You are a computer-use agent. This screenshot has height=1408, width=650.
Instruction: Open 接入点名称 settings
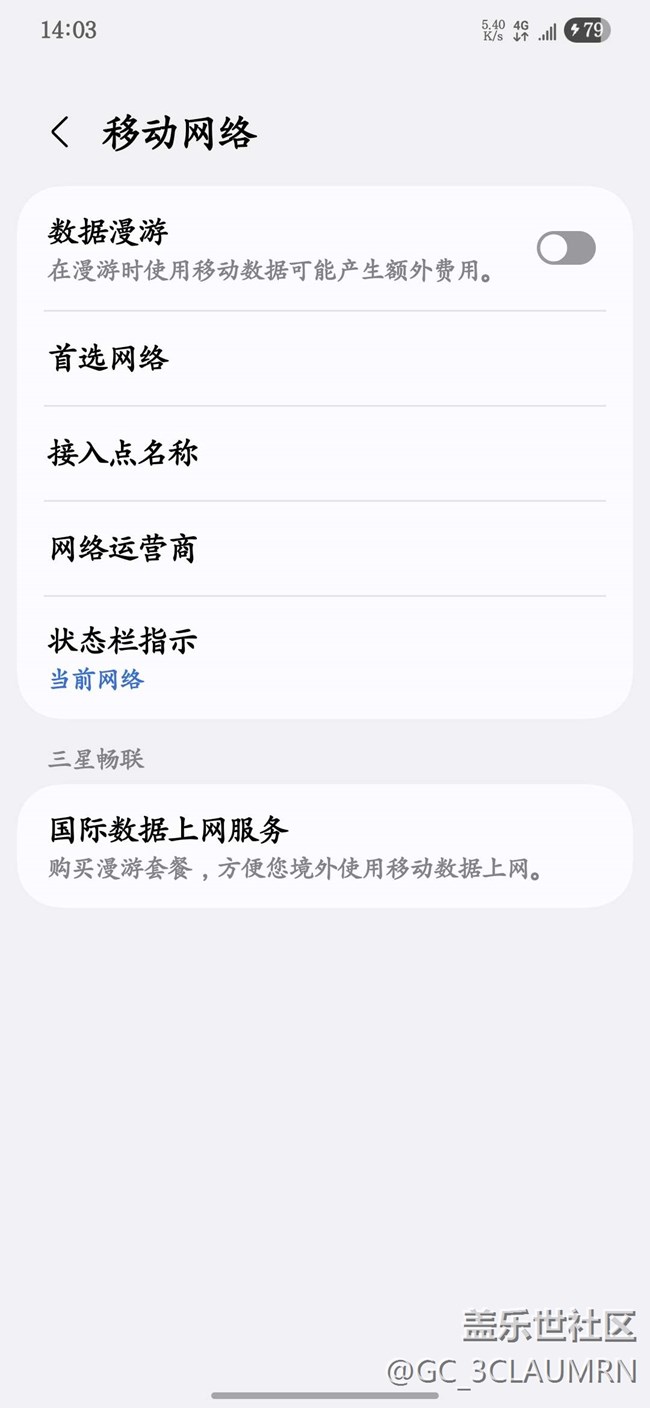pos(325,453)
